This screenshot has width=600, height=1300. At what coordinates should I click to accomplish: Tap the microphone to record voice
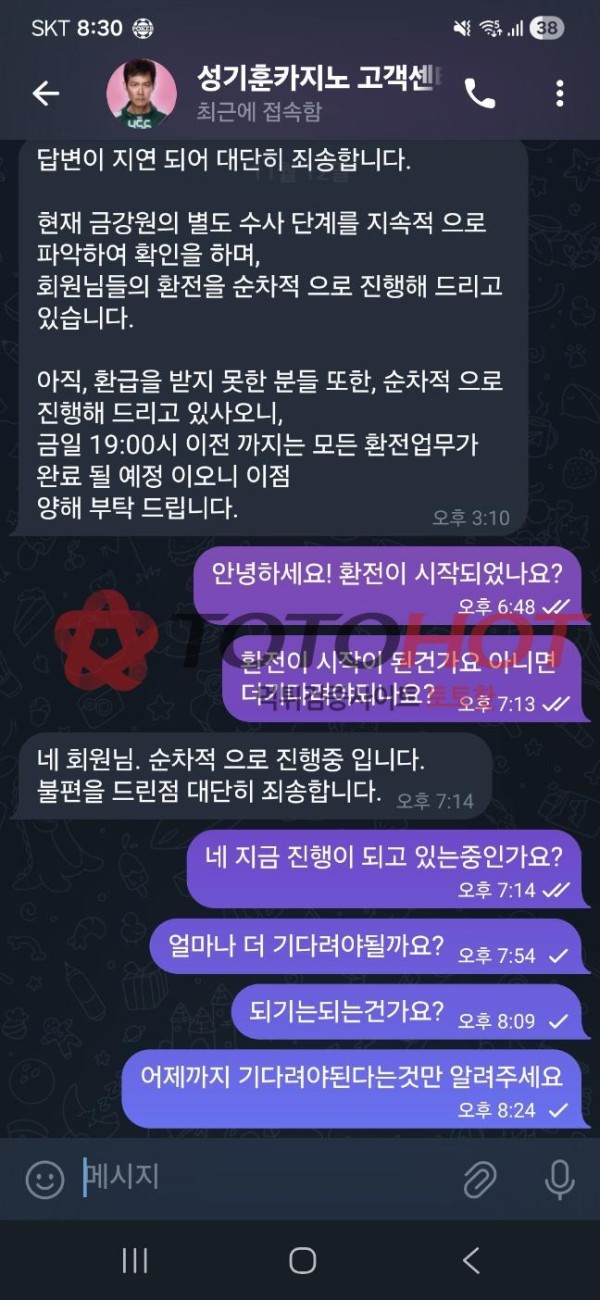pos(559,1180)
